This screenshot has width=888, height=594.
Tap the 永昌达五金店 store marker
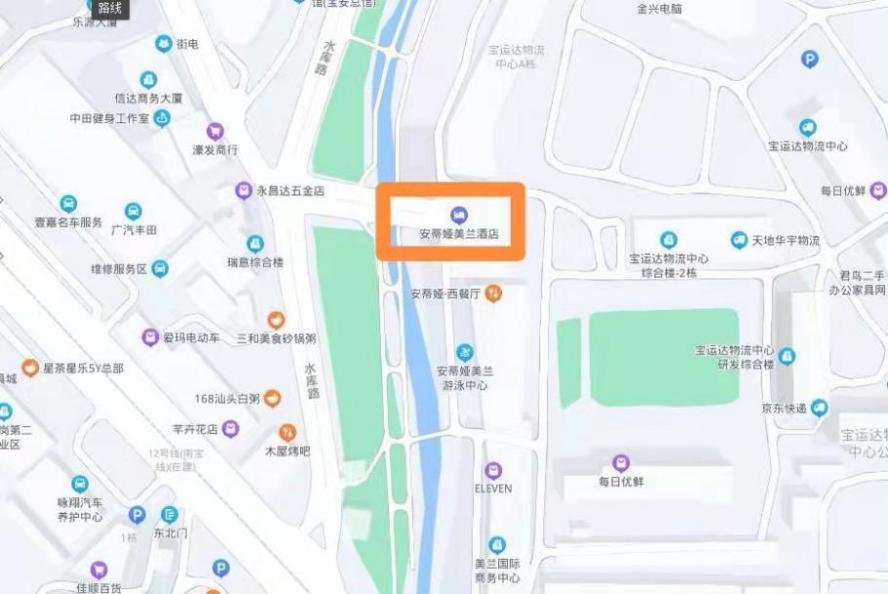click(243, 190)
